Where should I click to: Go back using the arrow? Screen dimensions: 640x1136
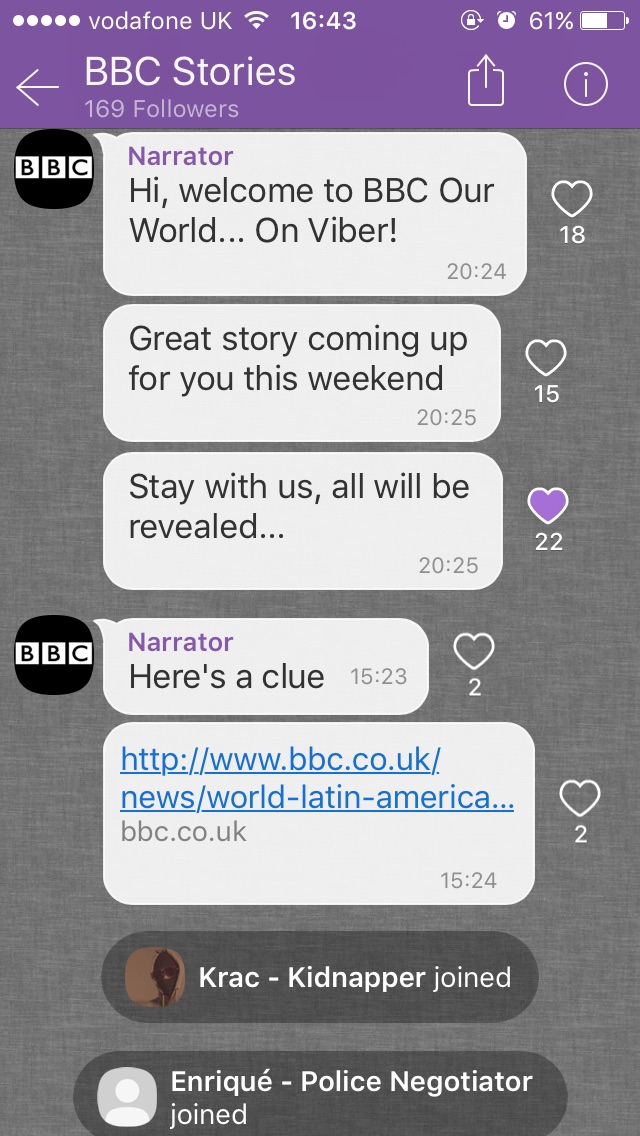(x=38, y=88)
